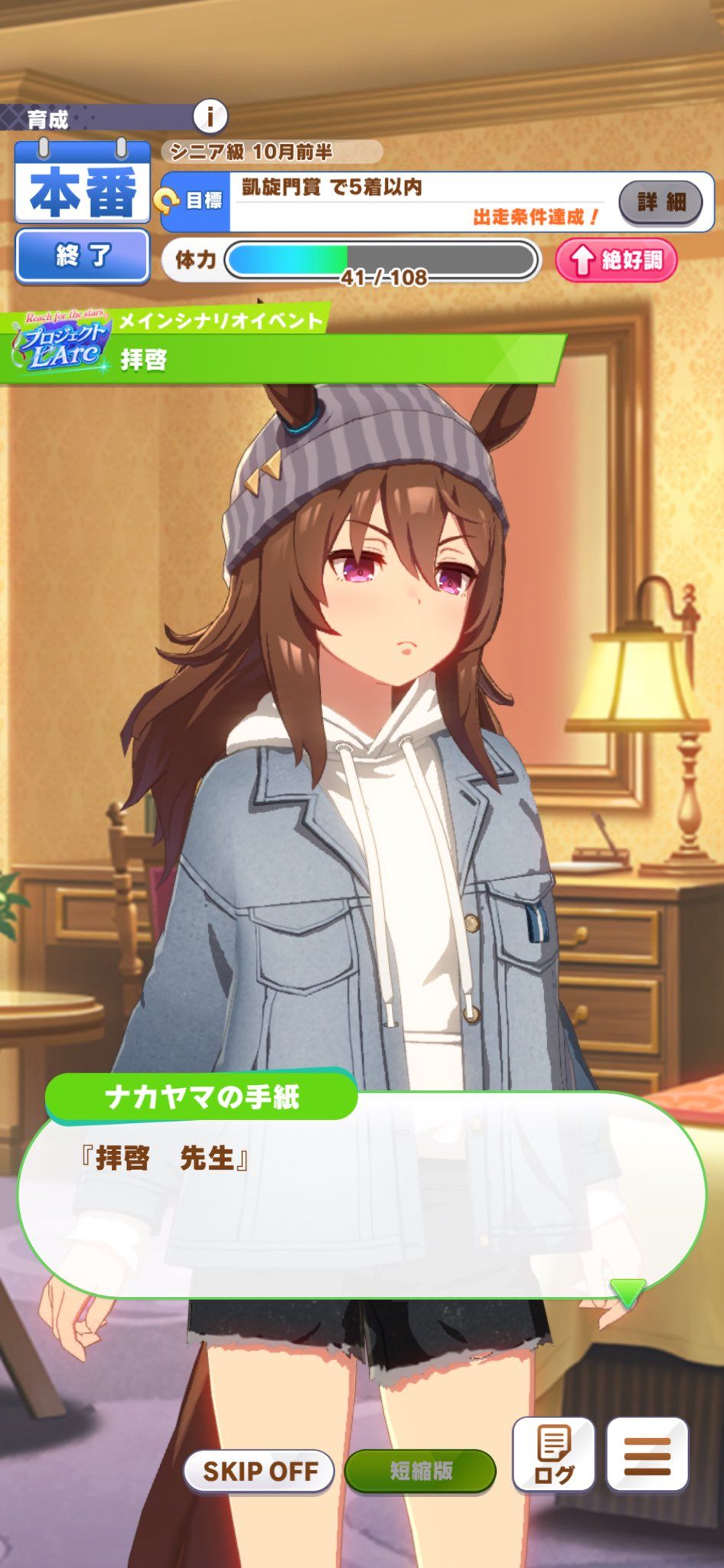Tap the 終了 end button

point(83,256)
